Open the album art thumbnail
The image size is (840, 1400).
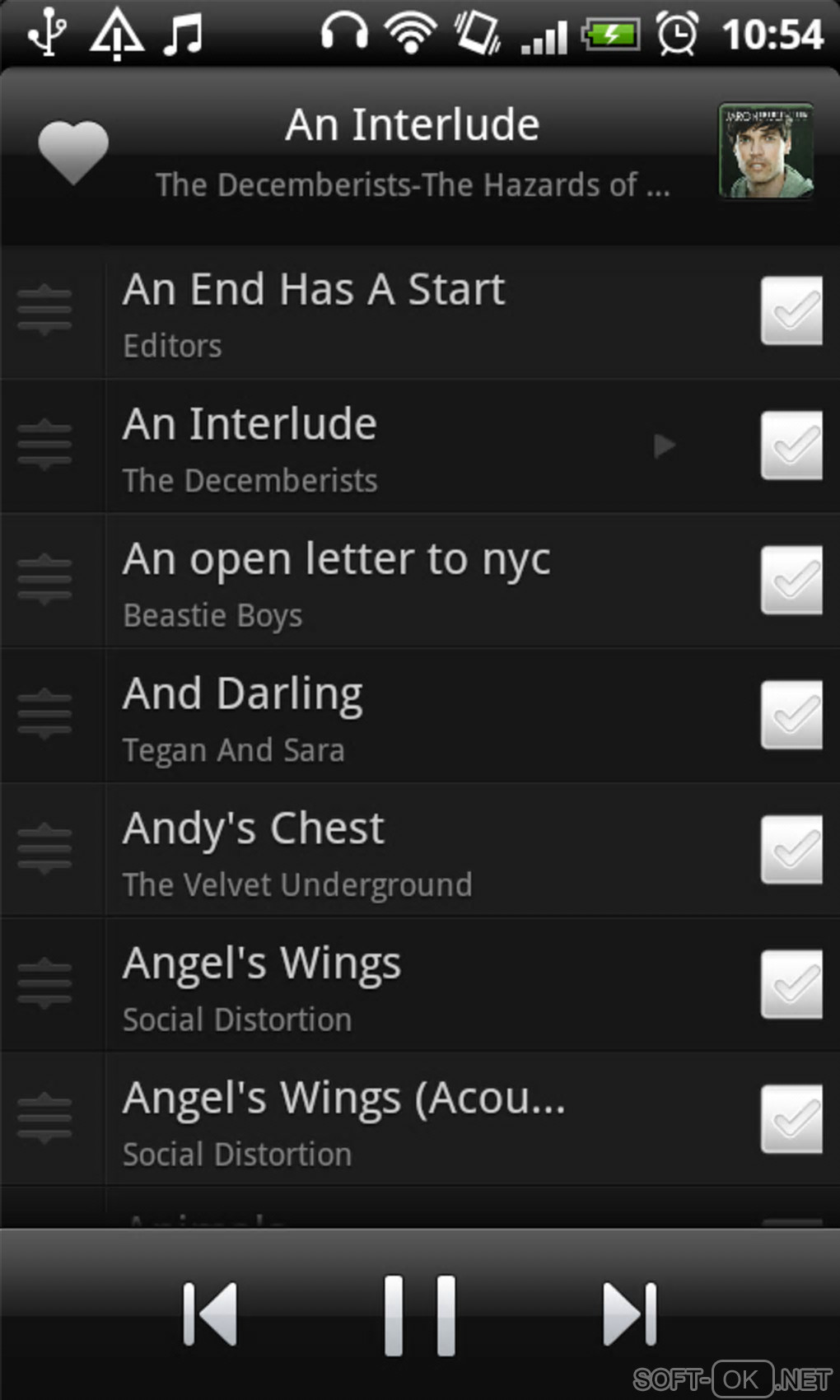(x=766, y=151)
